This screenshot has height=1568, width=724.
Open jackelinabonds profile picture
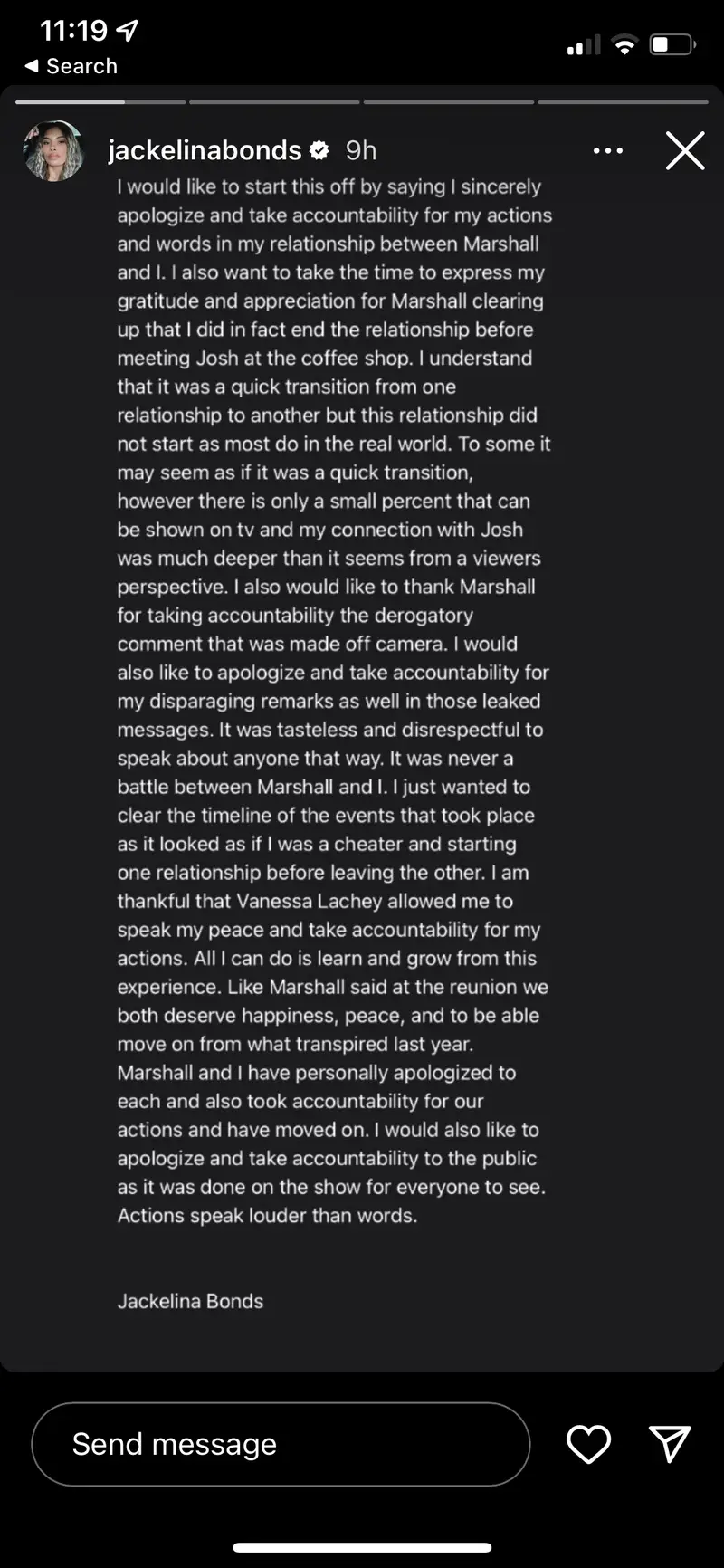click(53, 150)
